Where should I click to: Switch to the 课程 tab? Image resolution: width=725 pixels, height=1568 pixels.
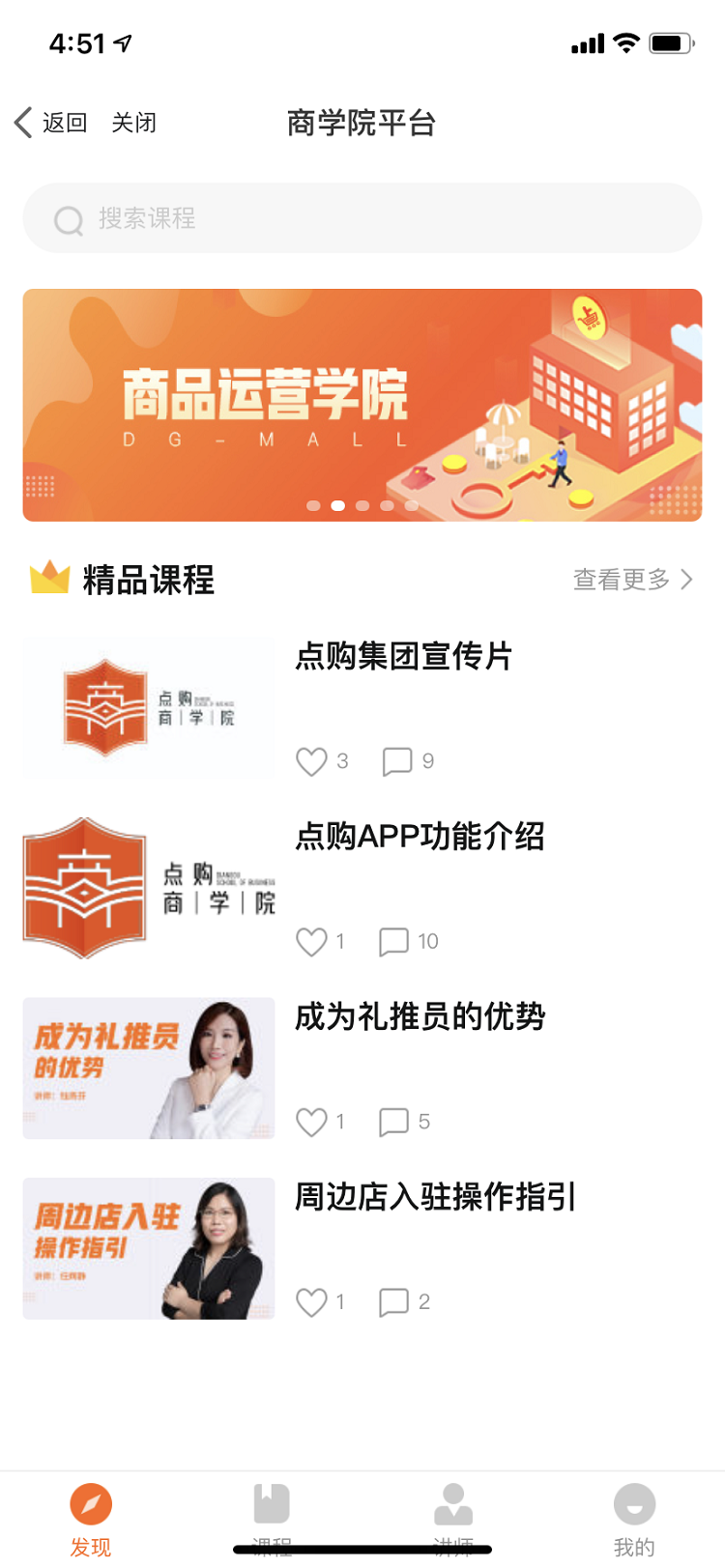pyautogui.click(x=272, y=1520)
